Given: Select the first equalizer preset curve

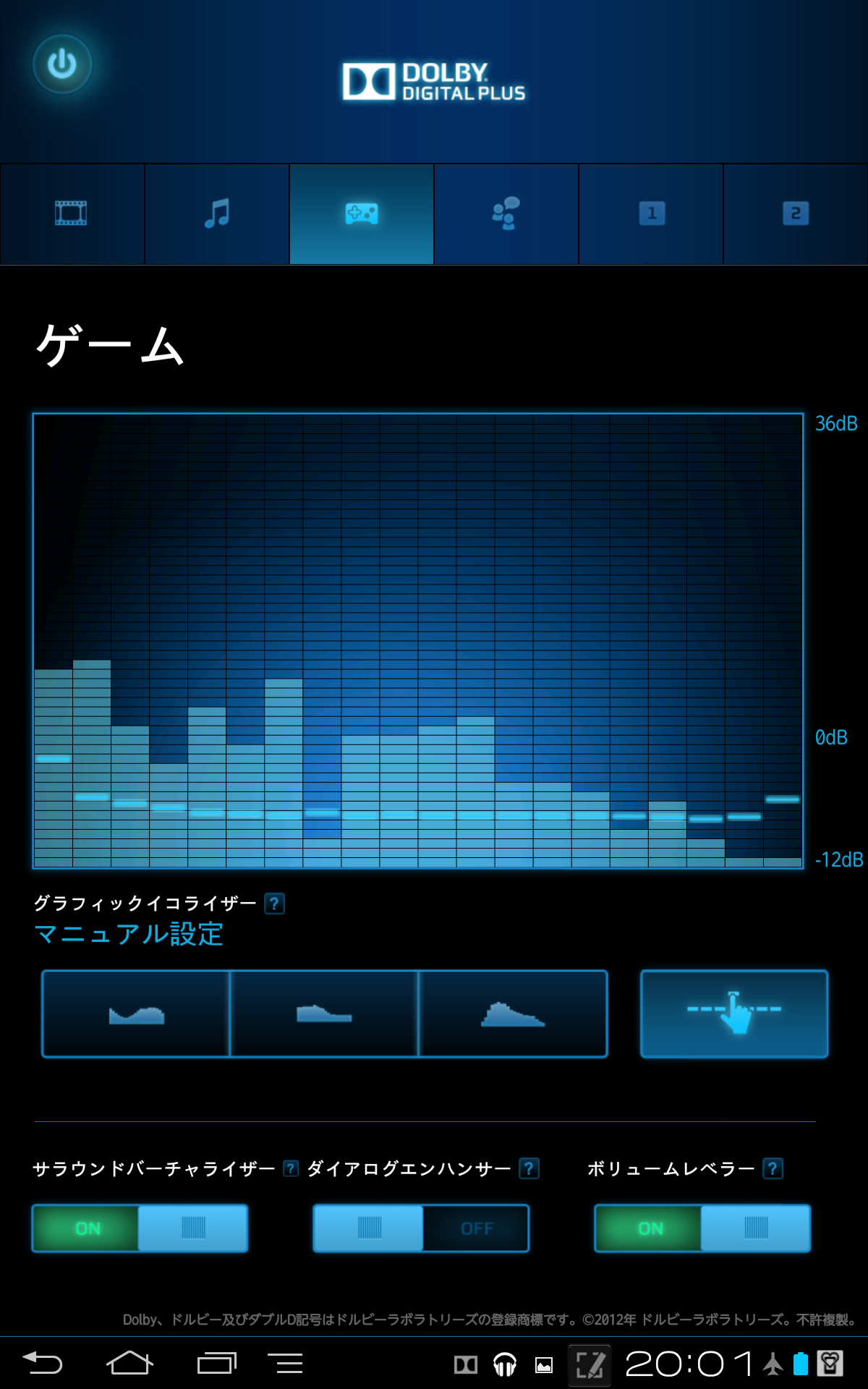Looking at the screenshot, I should pyautogui.click(x=136, y=1014).
